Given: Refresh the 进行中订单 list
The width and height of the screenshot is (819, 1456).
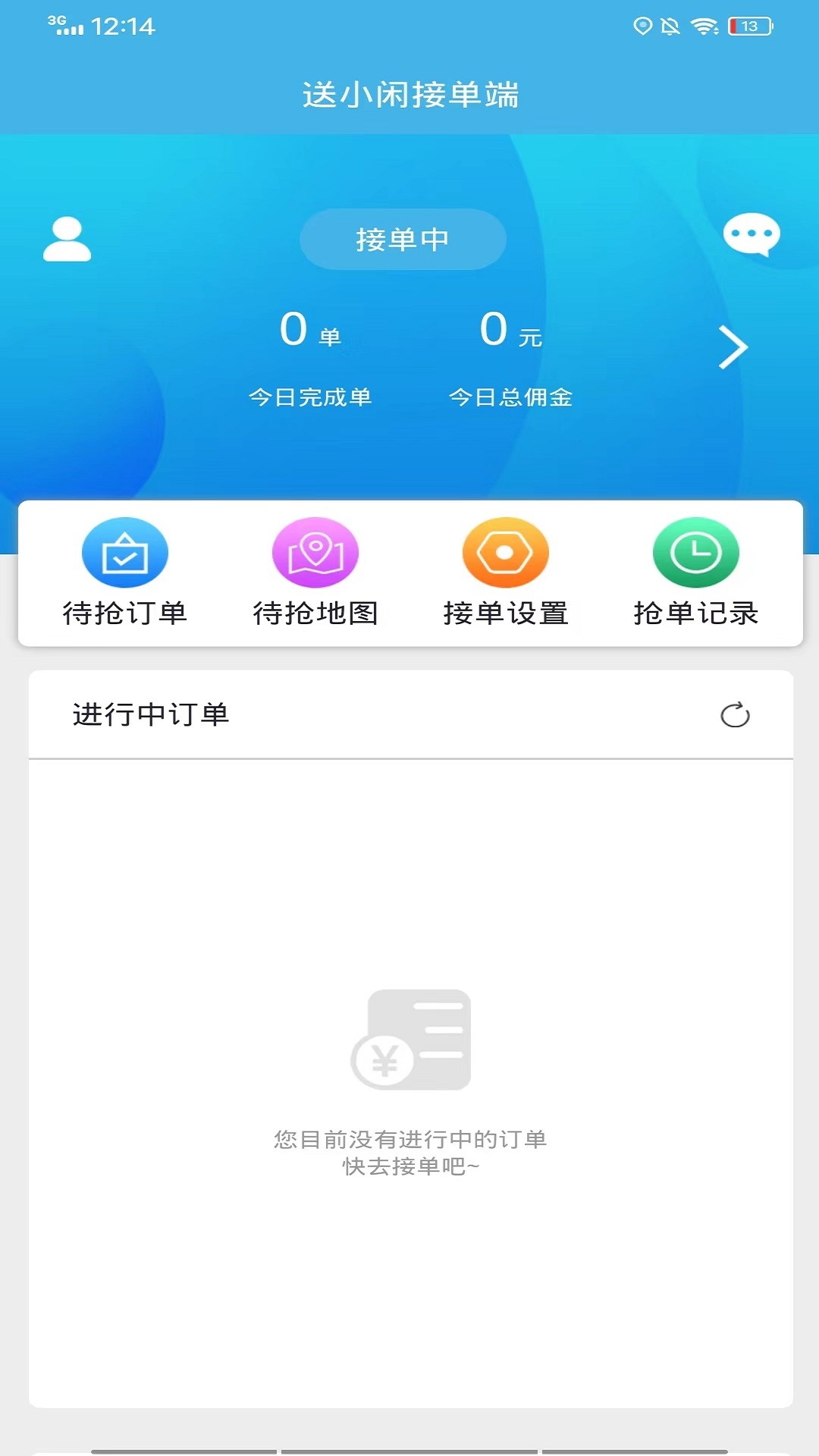Looking at the screenshot, I should [x=734, y=714].
